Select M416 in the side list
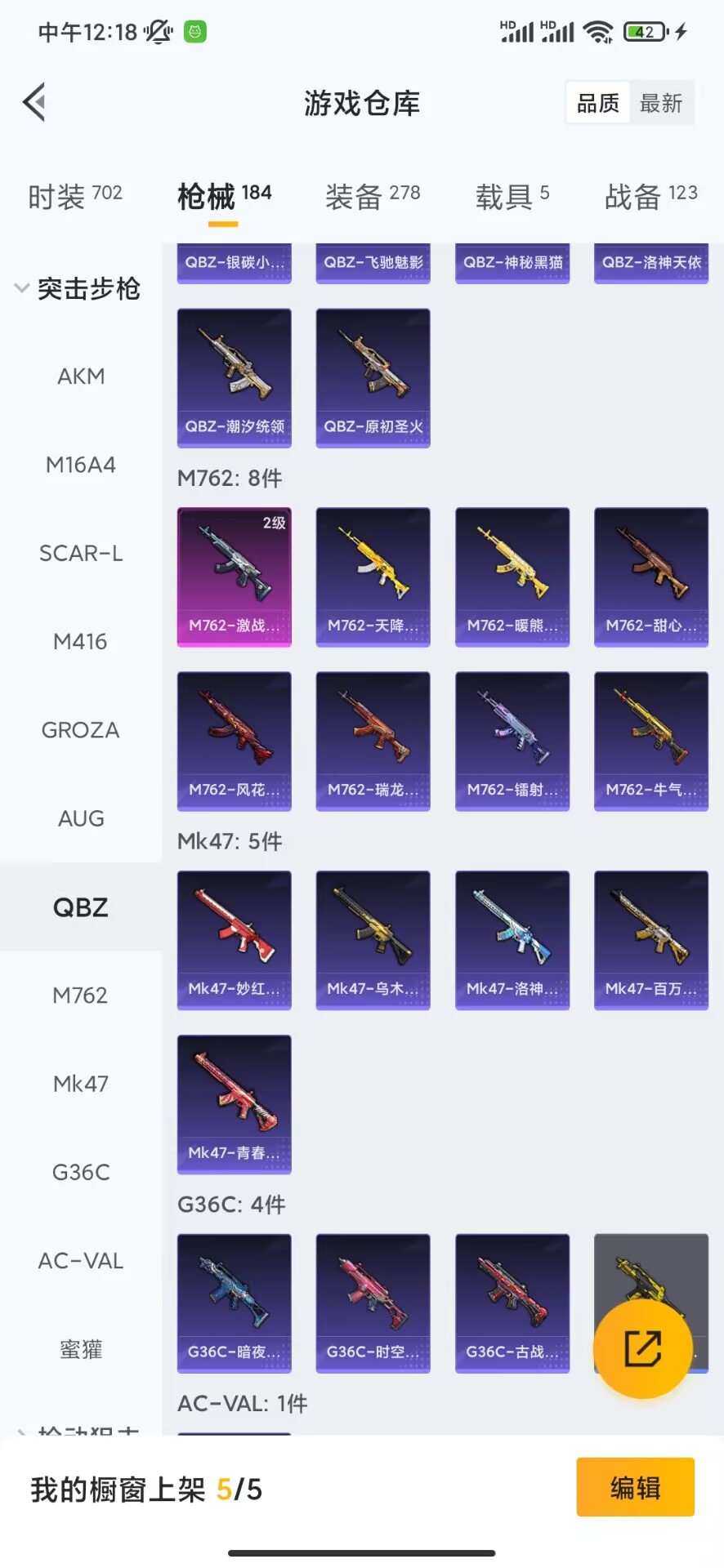 (x=80, y=642)
